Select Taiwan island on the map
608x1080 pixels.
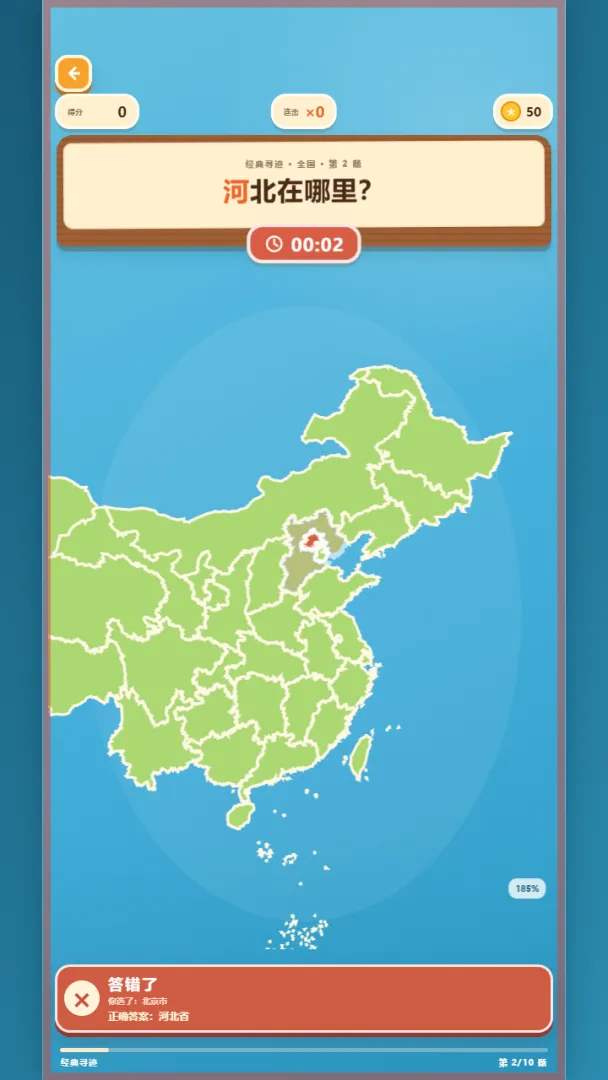(361, 756)
